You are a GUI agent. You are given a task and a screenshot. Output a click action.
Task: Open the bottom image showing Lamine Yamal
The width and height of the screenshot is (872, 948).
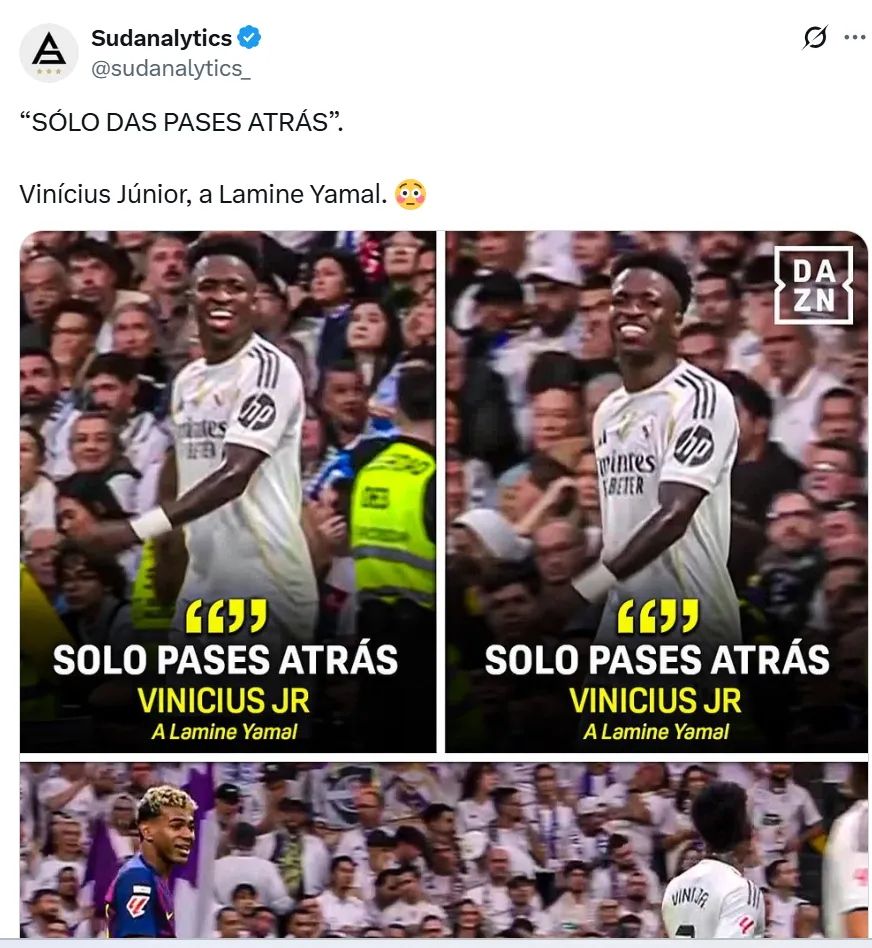(443, 850)
